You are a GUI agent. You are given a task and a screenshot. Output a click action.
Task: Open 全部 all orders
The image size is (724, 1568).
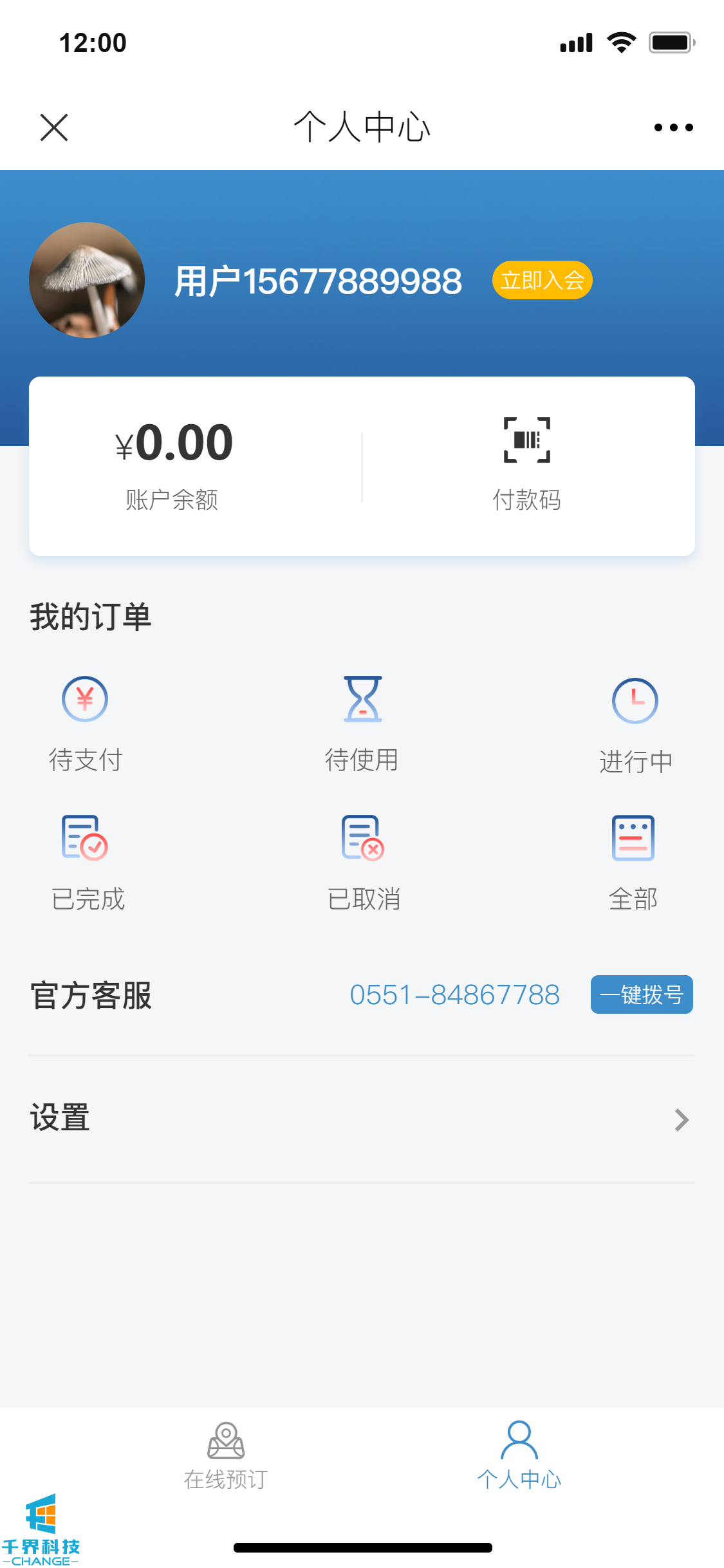pos(633,863)
